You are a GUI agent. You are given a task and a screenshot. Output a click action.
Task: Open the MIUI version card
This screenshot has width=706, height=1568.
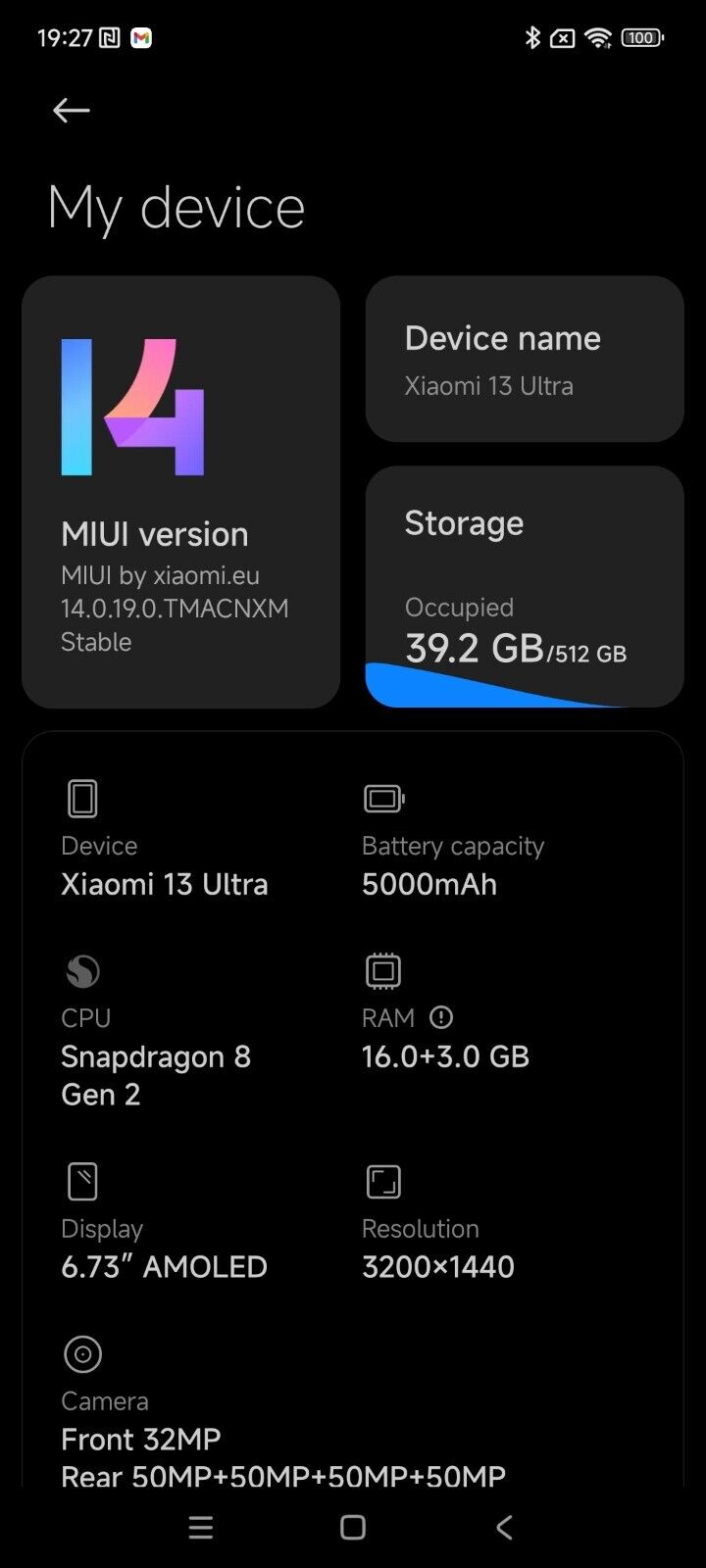pos(181,492)
